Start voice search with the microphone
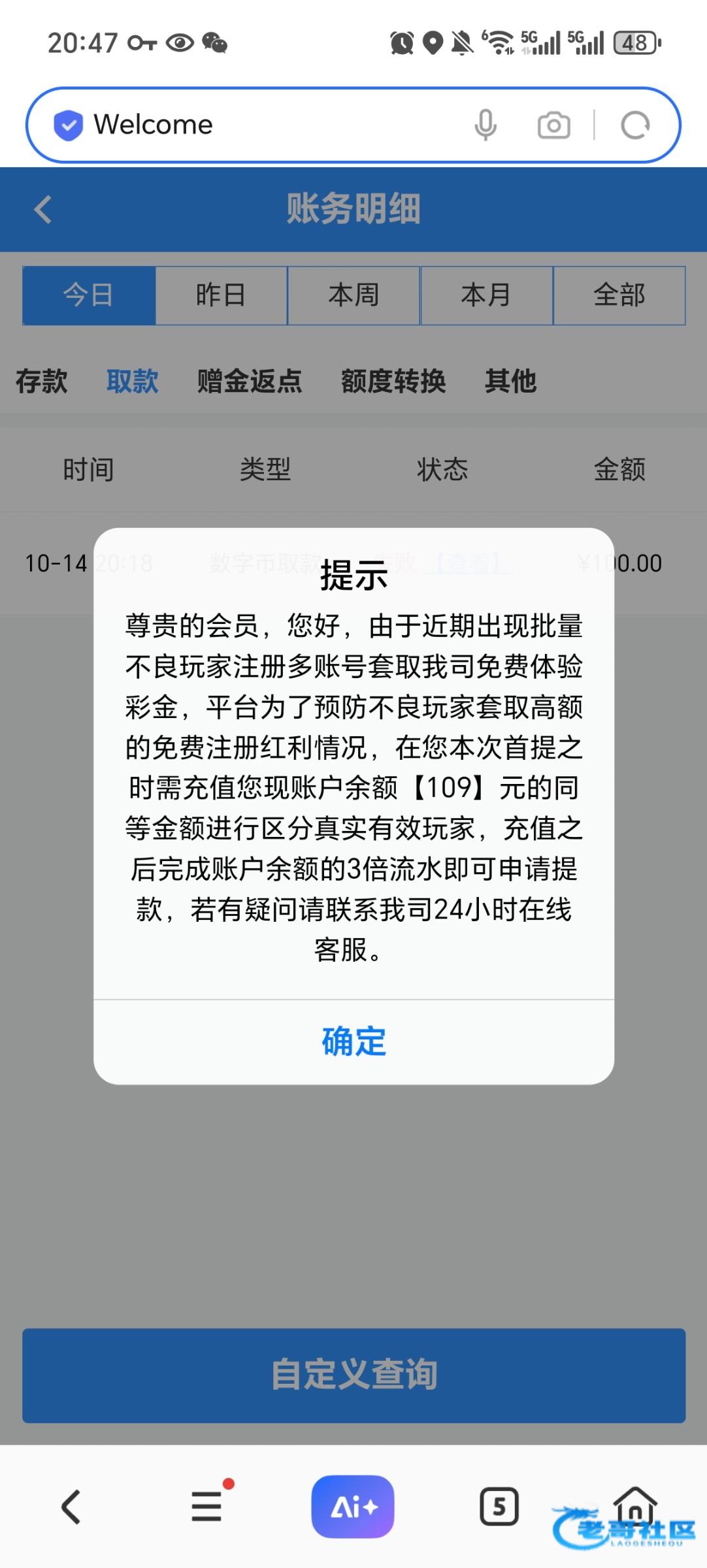Viewport: 707px width, 1568px height. click(x=485, y=125)
